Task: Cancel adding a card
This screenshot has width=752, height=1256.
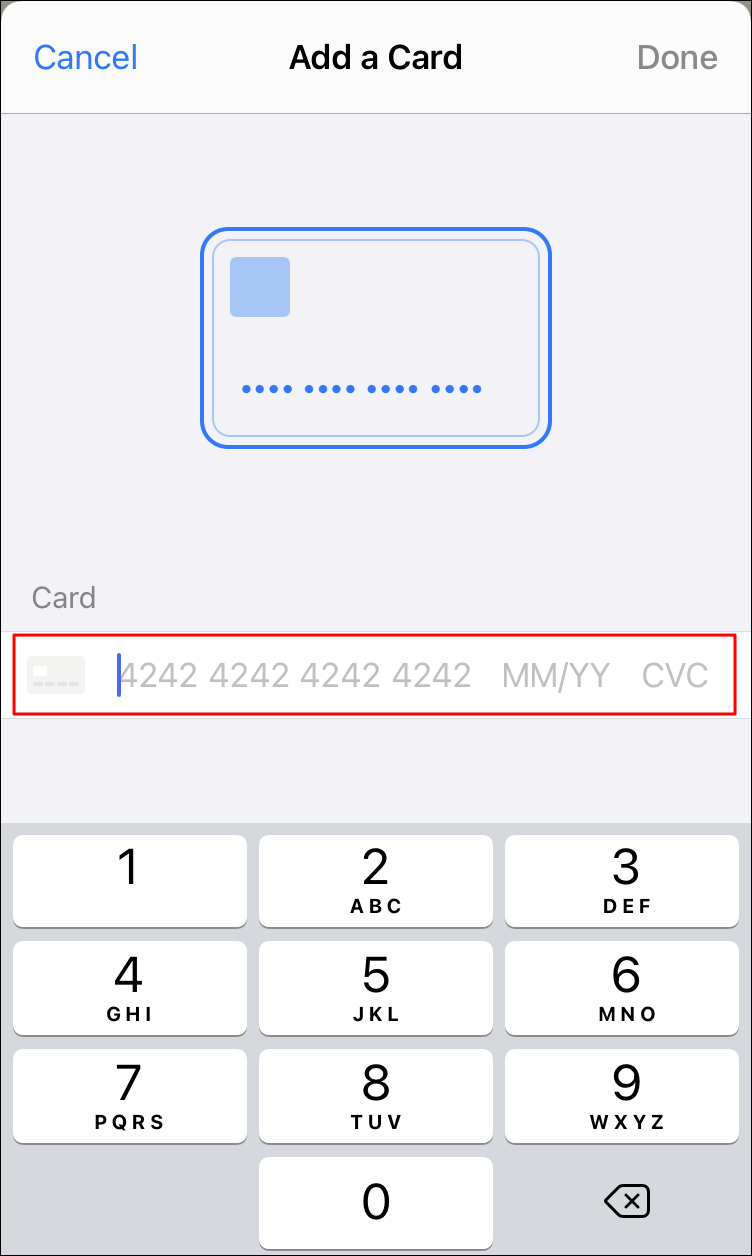Action: click(86, 57)
